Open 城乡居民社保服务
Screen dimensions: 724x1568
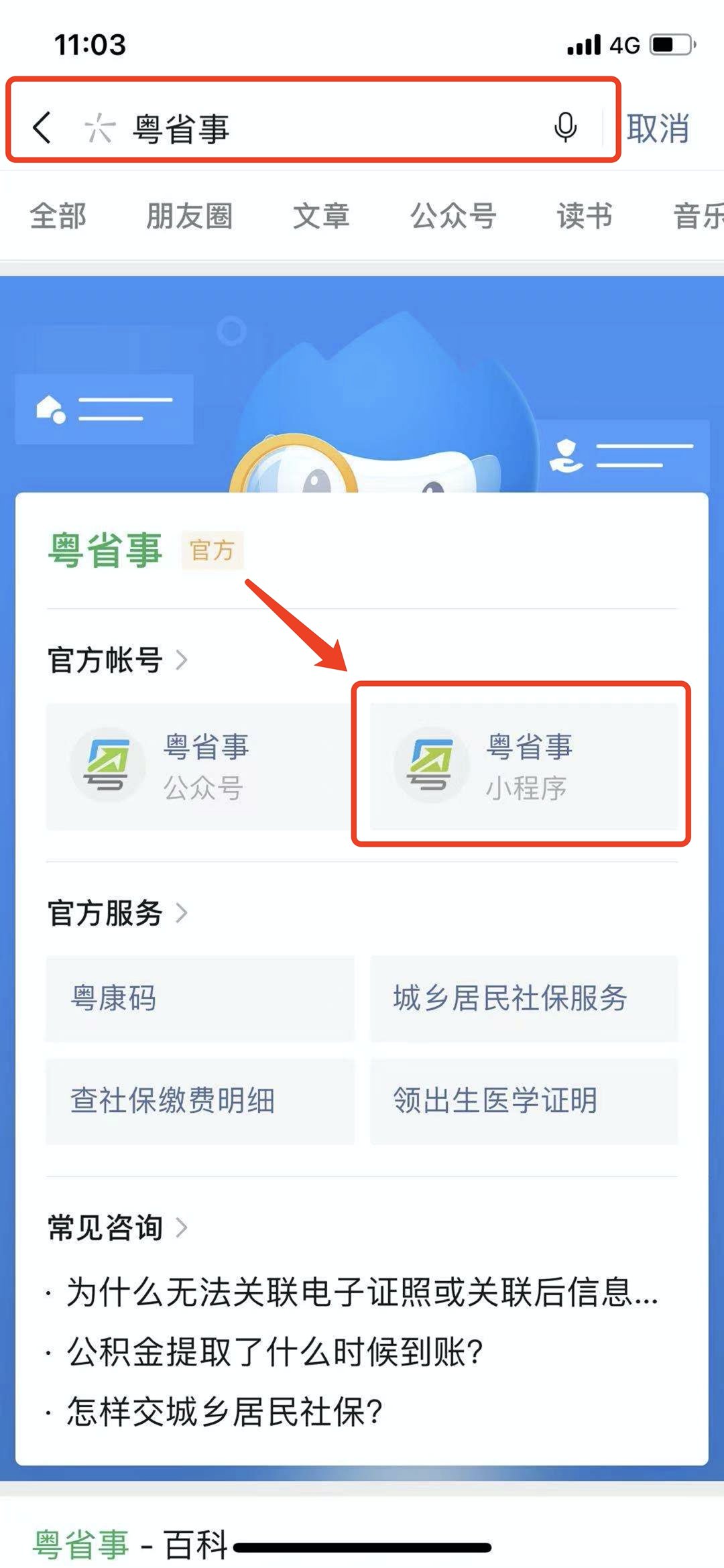(x=524, y=998)
